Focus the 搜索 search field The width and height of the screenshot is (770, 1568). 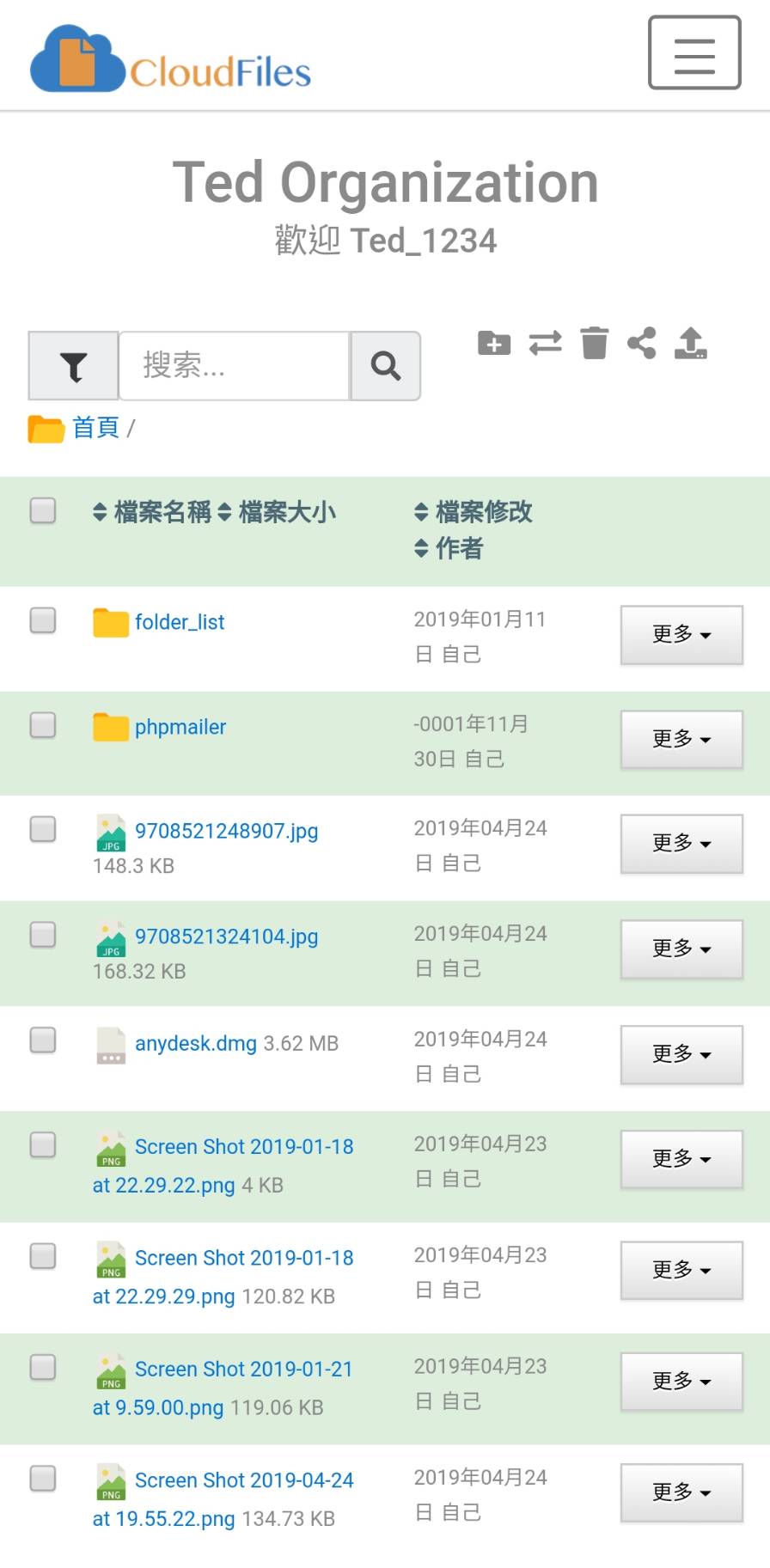[x=234, y=366]
